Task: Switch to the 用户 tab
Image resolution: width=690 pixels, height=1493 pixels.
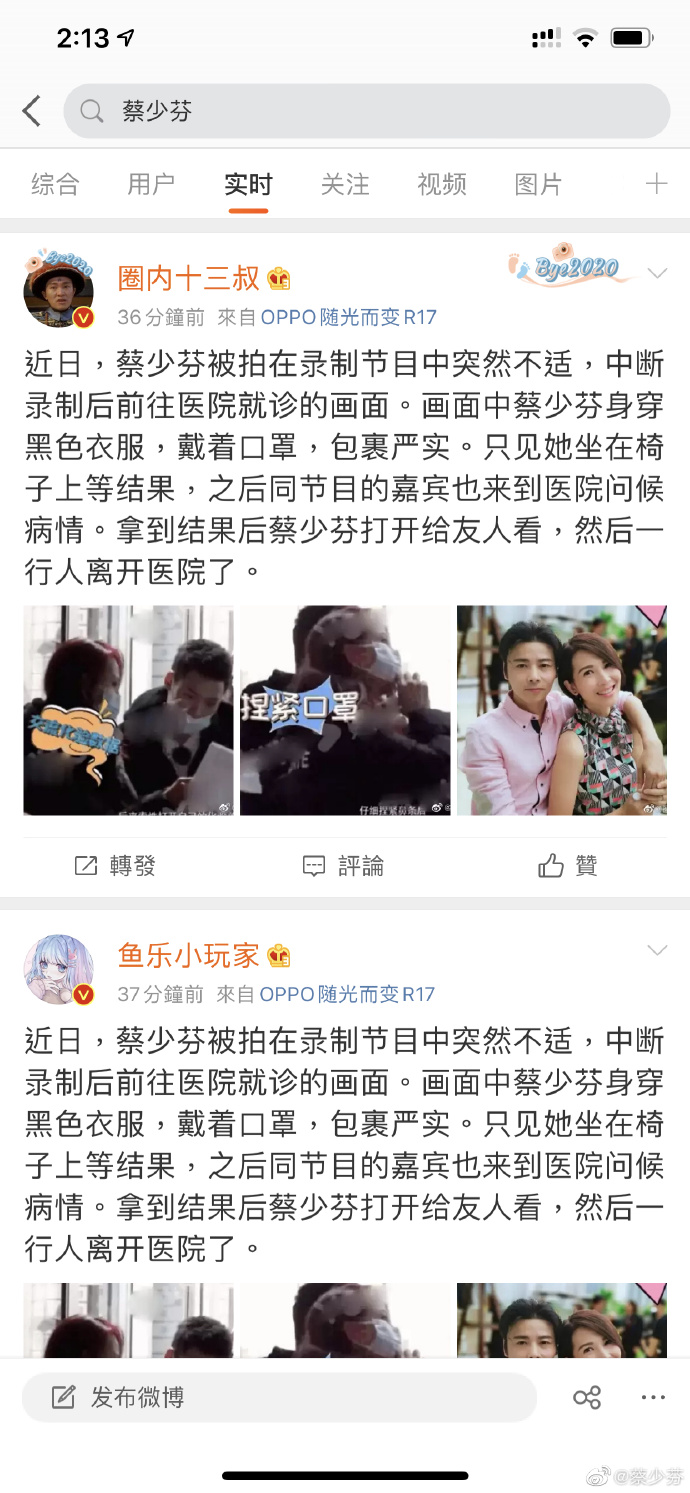Action: [151, 184]
